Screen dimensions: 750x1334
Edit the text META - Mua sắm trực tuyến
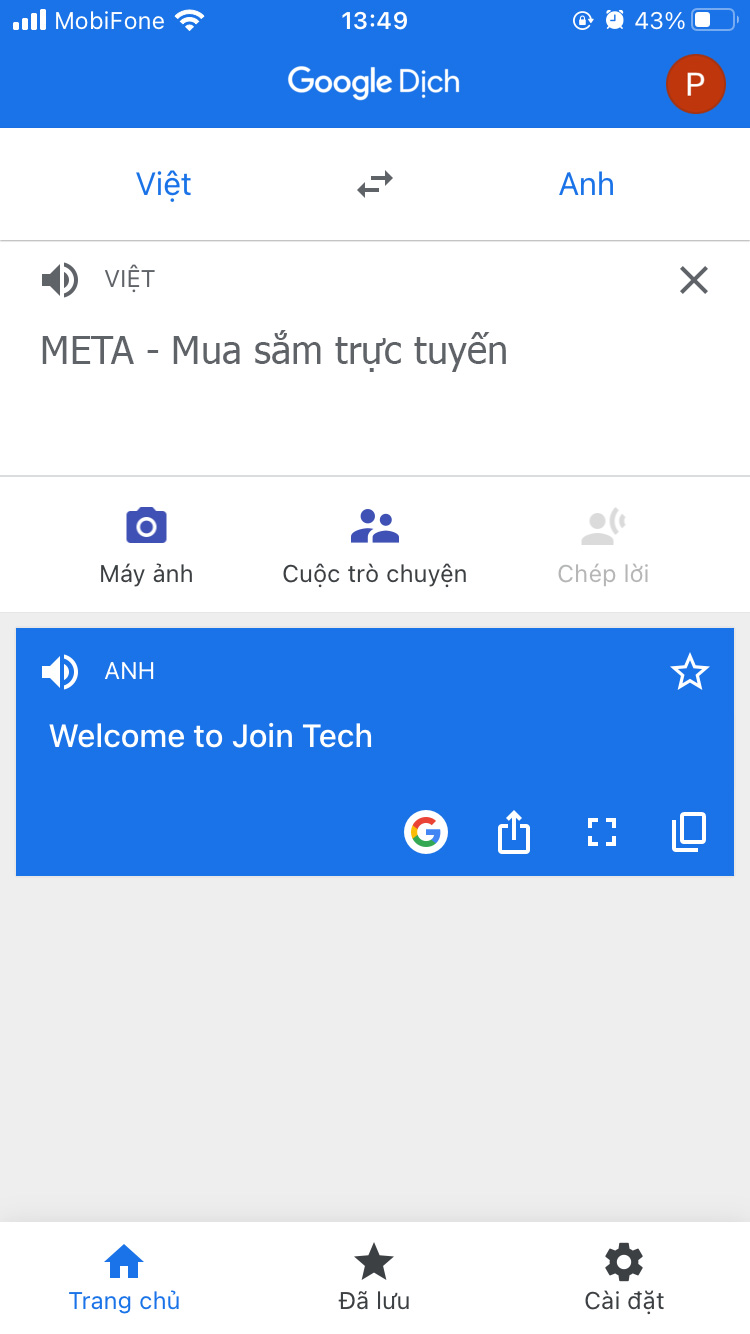[x=274, y=352]
